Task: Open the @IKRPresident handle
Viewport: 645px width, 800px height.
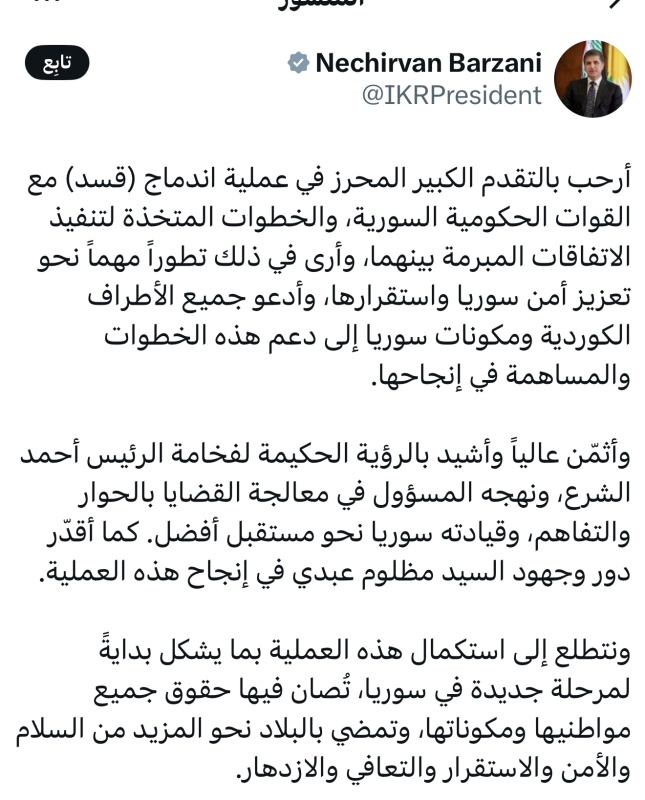Action: (452, 95)
